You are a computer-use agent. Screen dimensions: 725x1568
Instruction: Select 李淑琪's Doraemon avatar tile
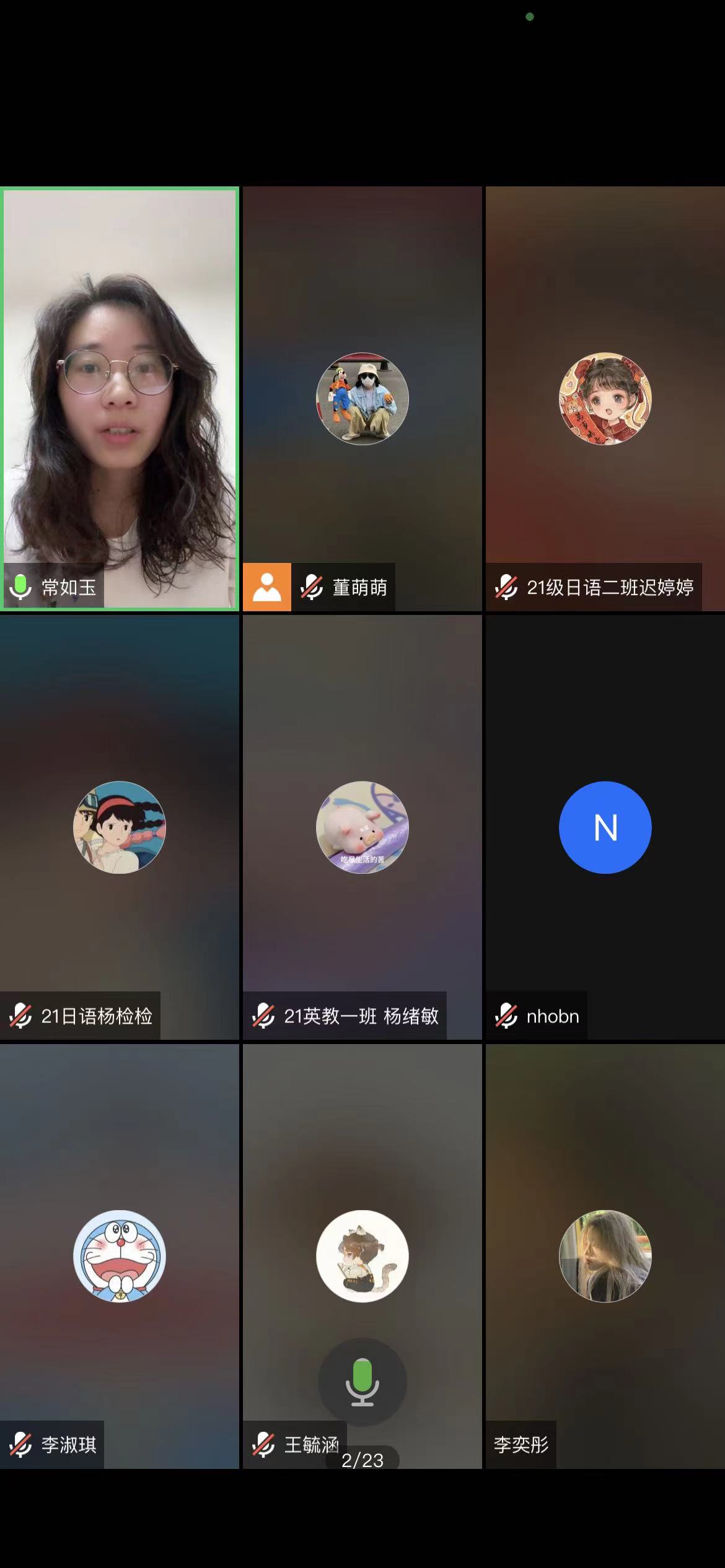pyautogui.click(x=120, y=1256)
